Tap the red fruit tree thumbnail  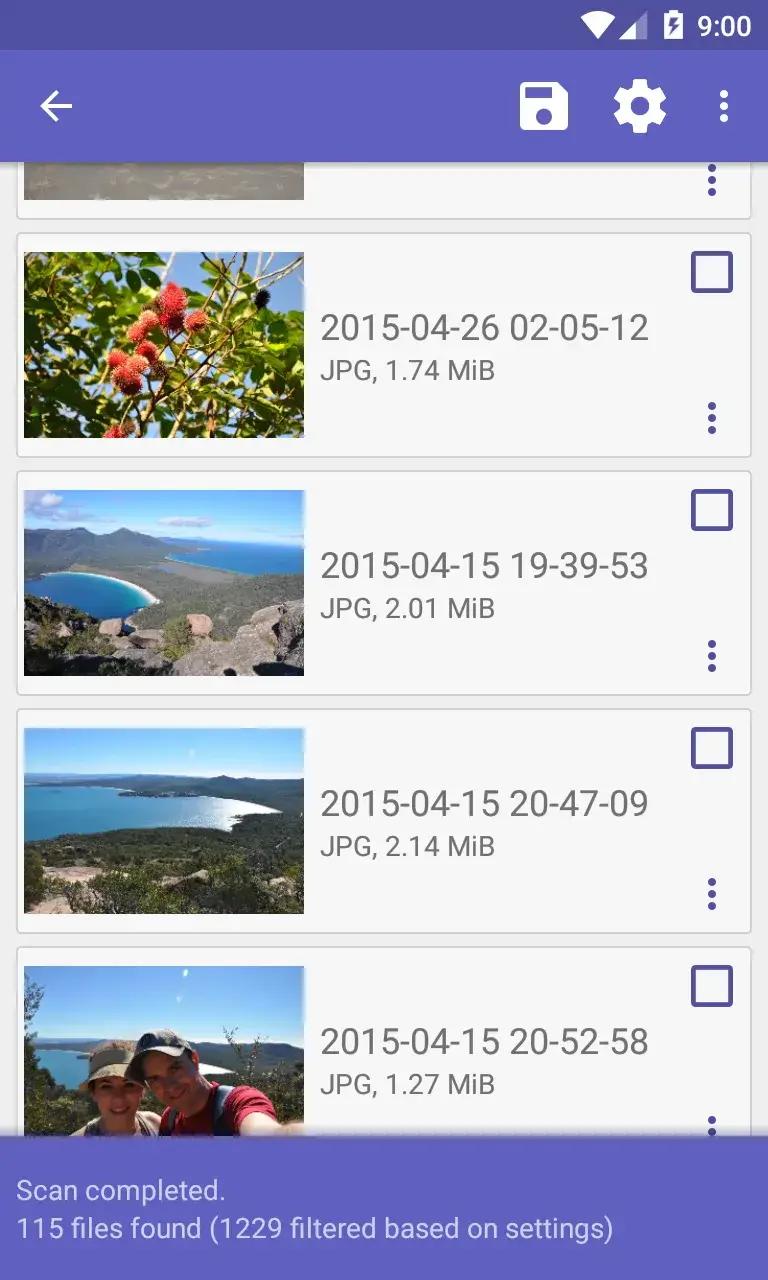coord(163,345)
